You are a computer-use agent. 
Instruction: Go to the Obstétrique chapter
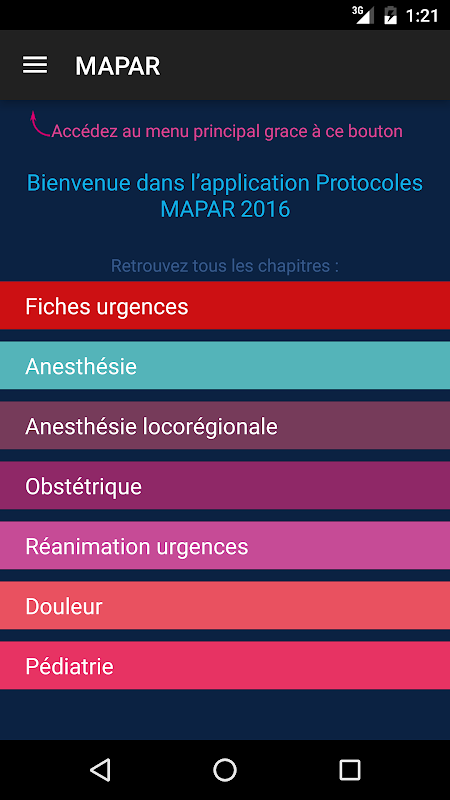pyautogui.click(x=225, y=485)
